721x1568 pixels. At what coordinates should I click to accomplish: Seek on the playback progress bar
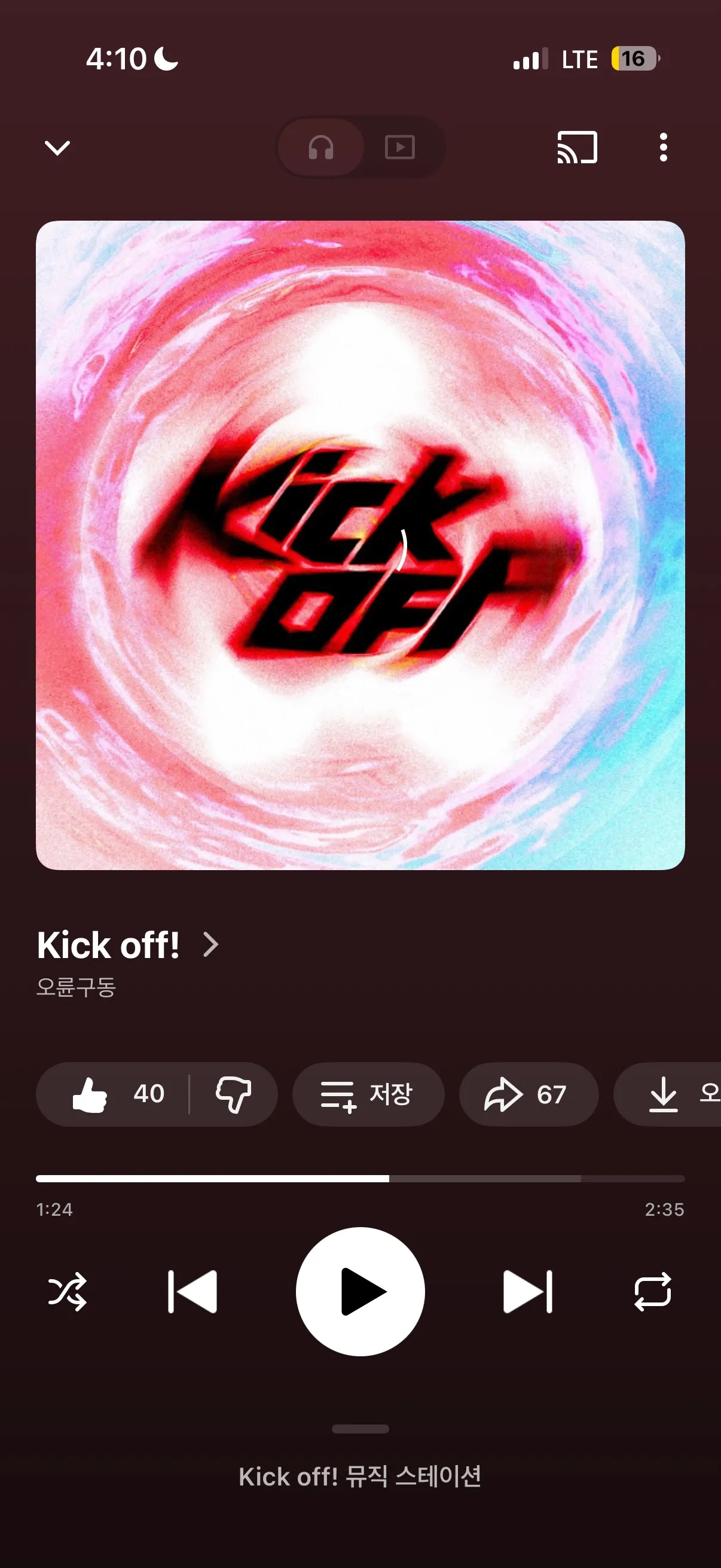tap(360, 1179)
